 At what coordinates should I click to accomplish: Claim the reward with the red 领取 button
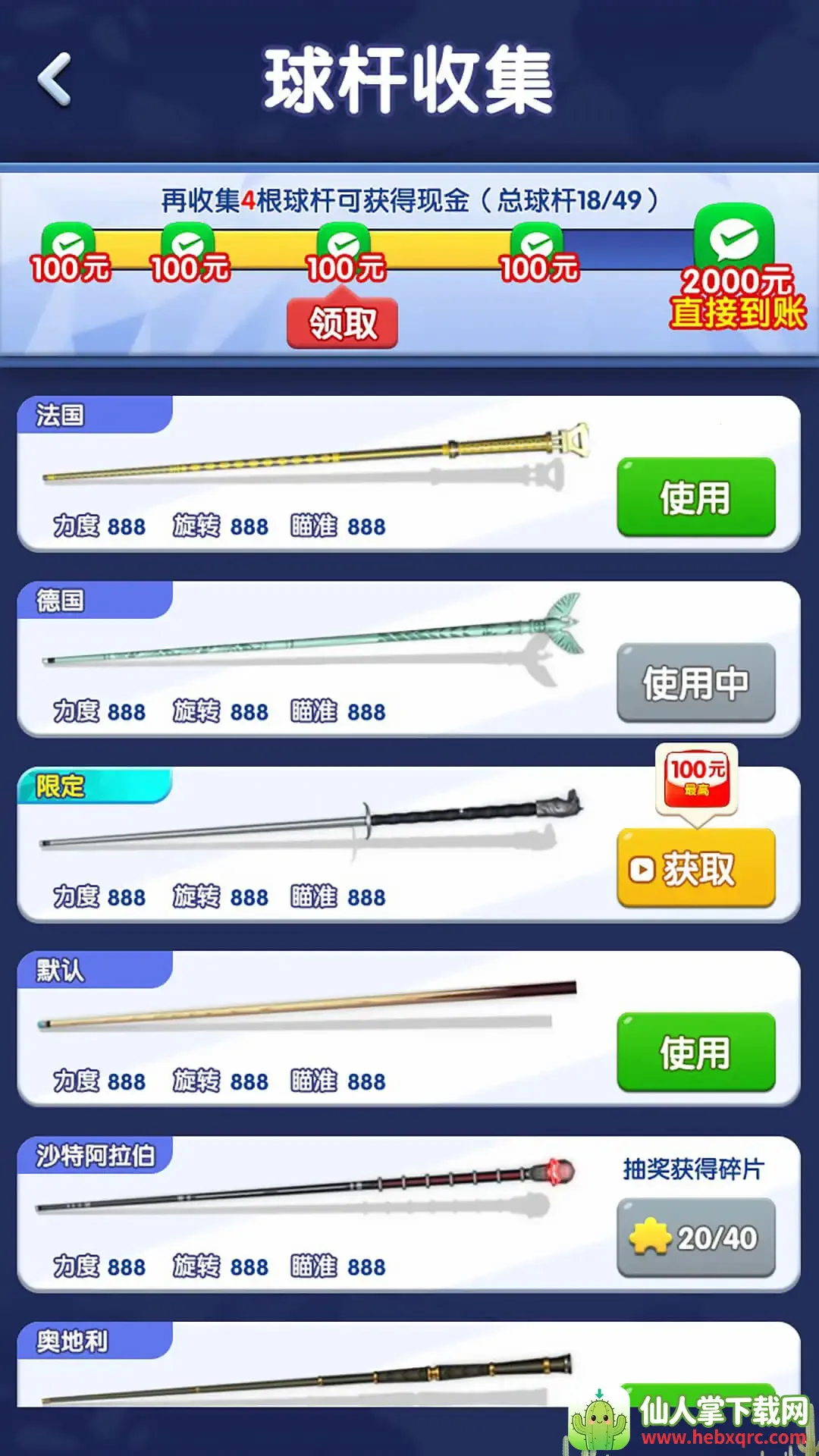click(x=342, y=324)
